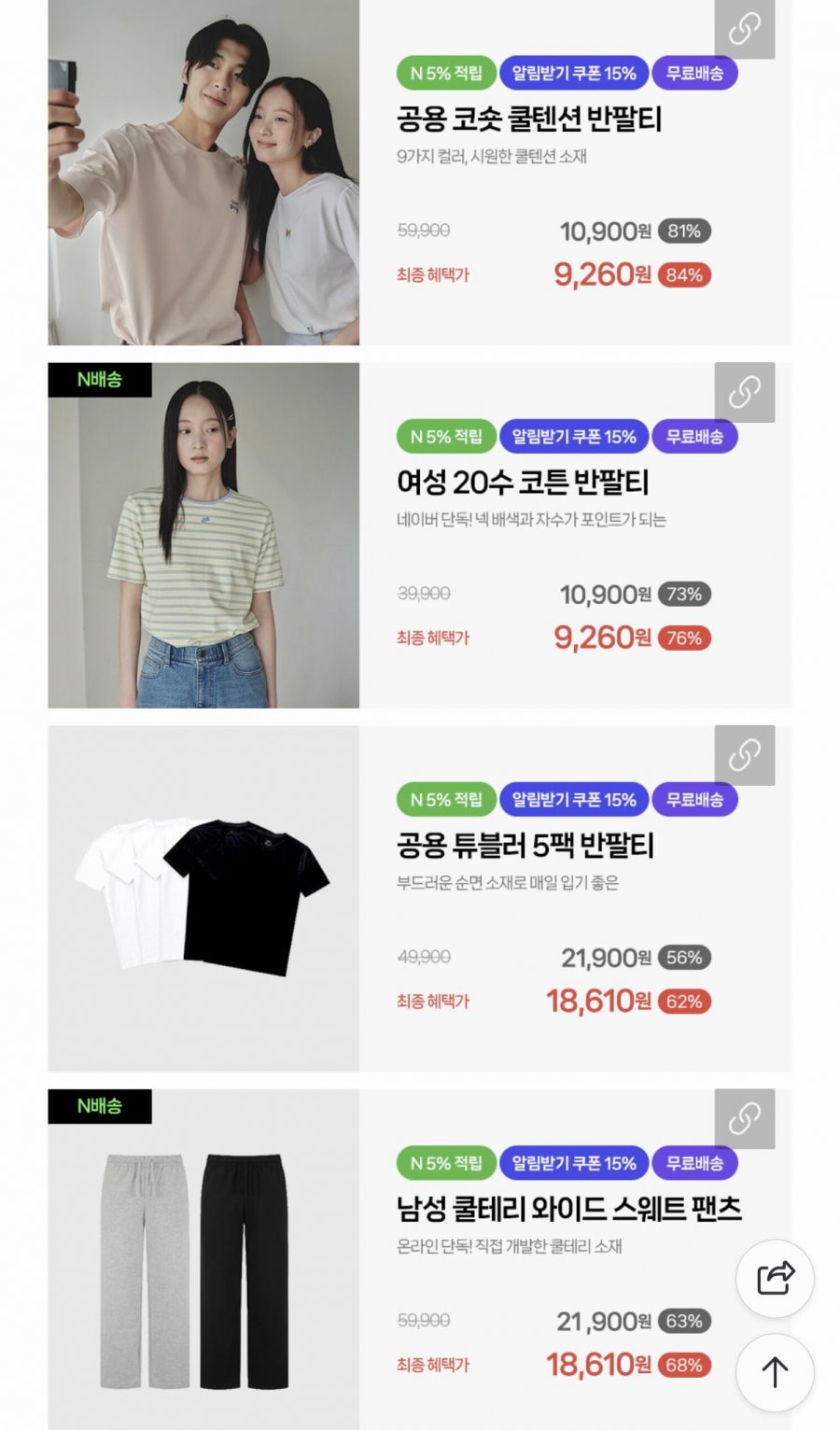Open the 공용 코숏 쿨텐션 반팔티 product card
Image resolution: width=840 pixels, height=1430 pixels.
528,119
